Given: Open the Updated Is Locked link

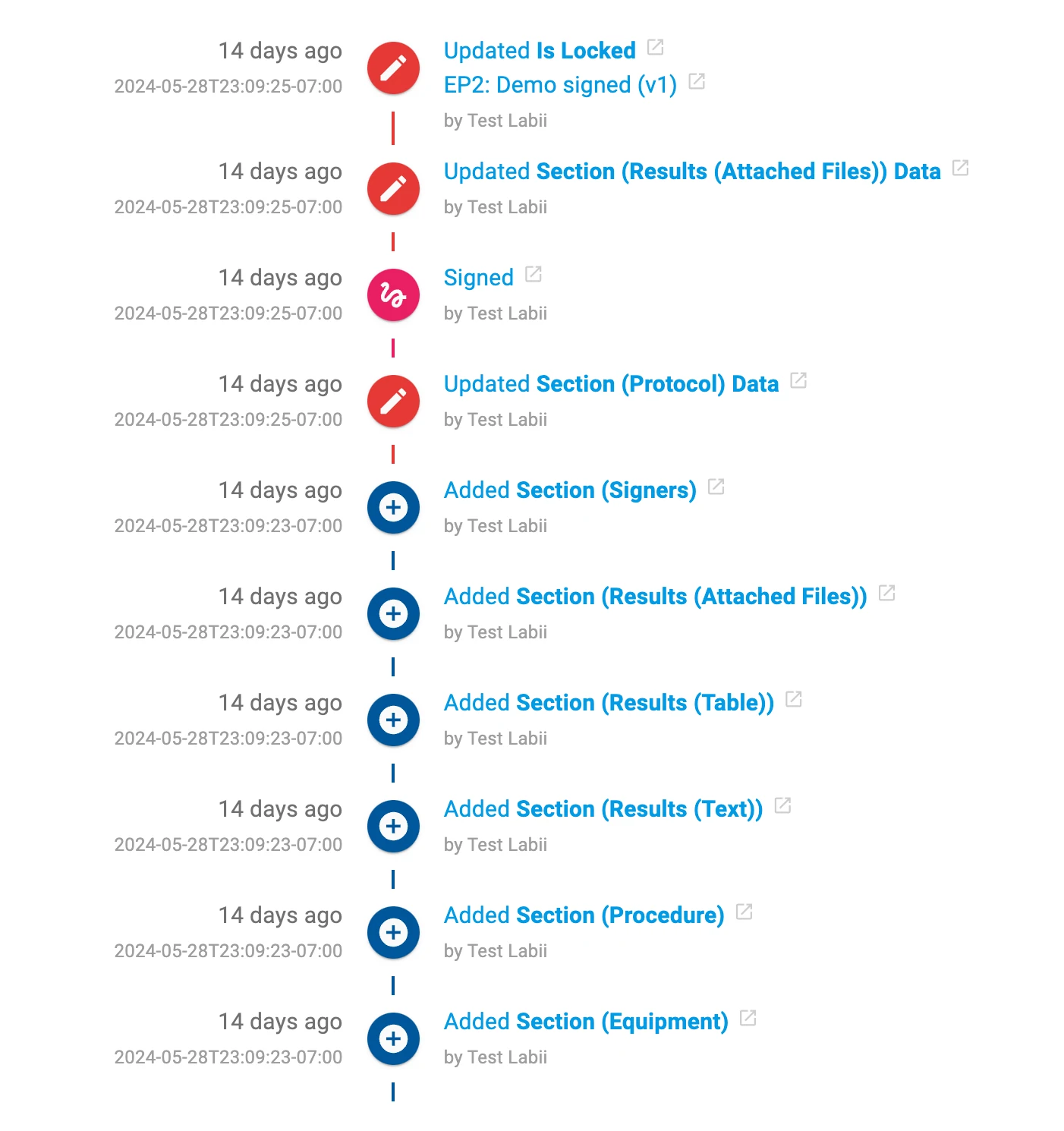Looking at the screenshot, I should [539, 51].
